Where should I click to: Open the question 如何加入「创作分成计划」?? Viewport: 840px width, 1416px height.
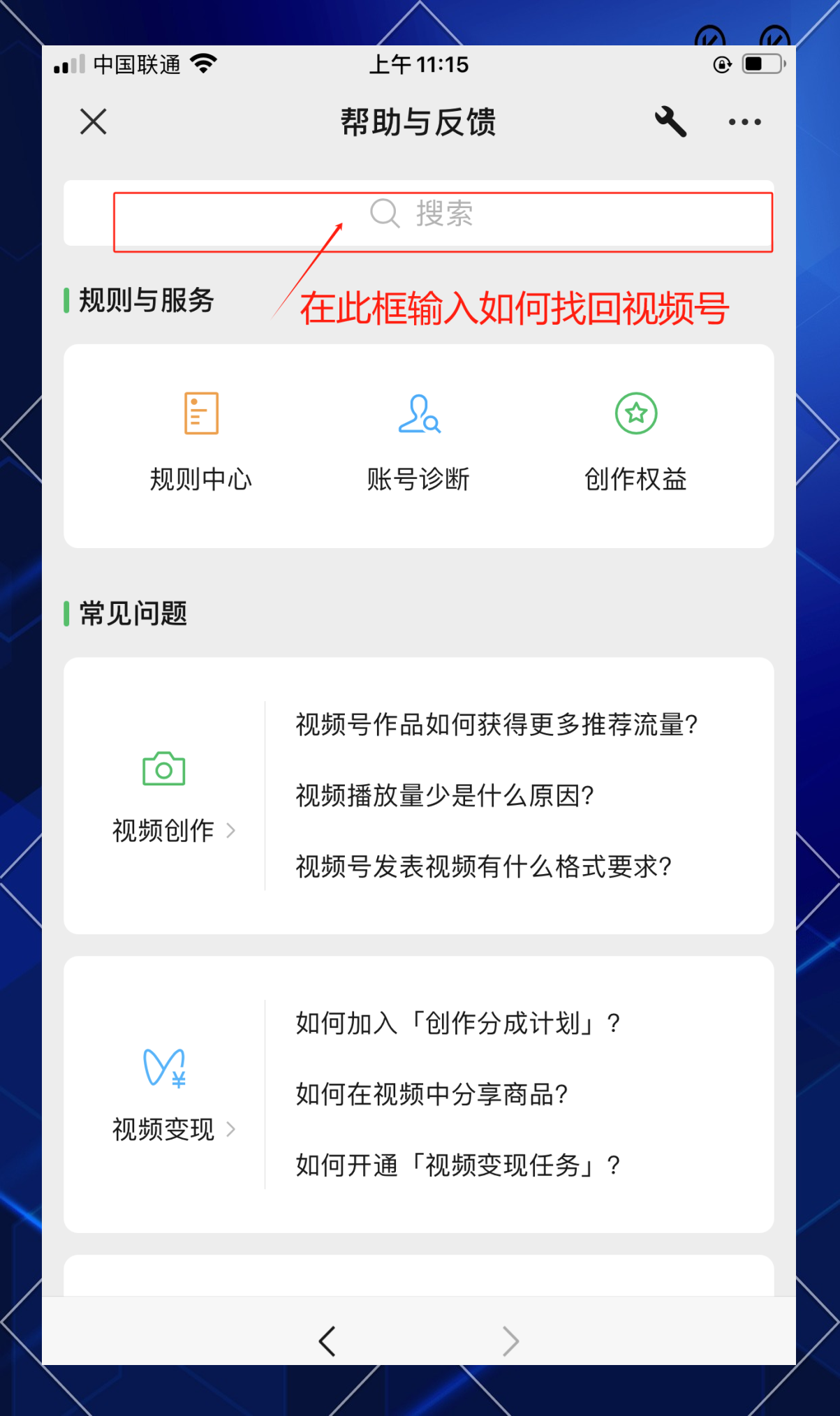(457, 1022)
